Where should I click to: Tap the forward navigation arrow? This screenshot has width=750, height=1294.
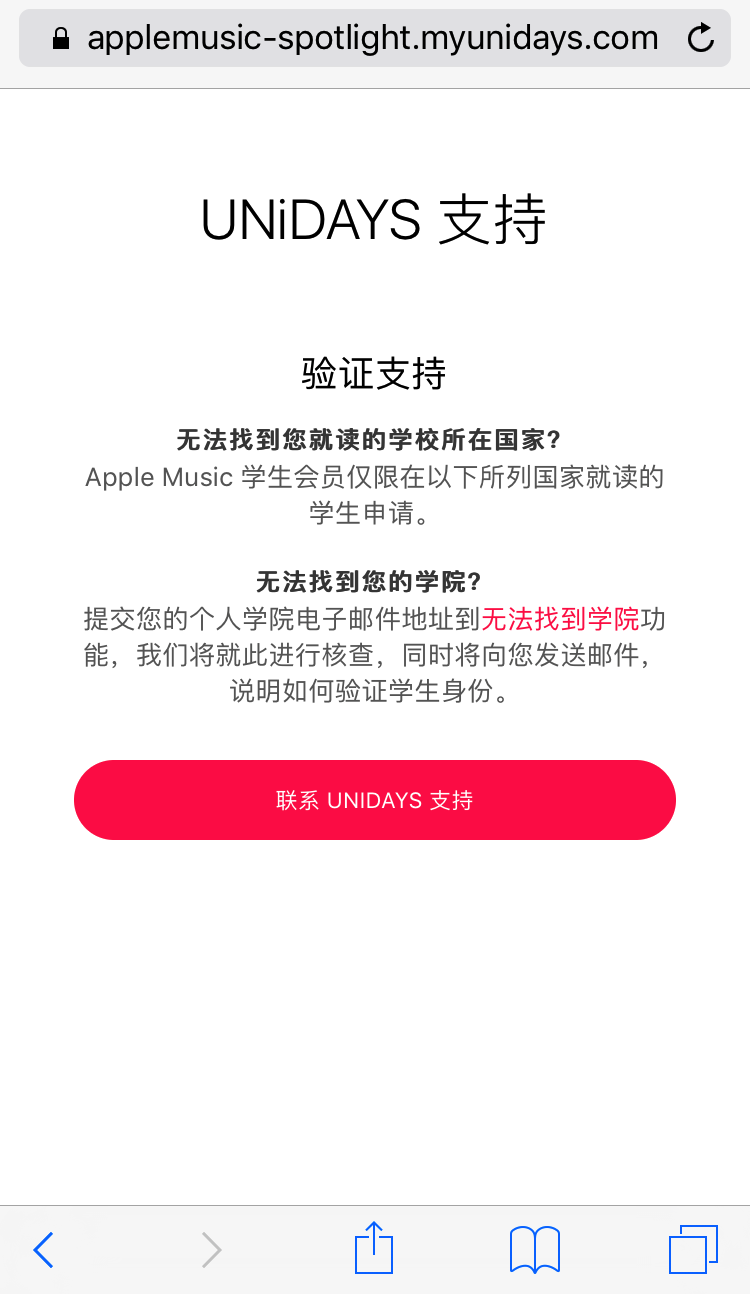pos(210,1248)
